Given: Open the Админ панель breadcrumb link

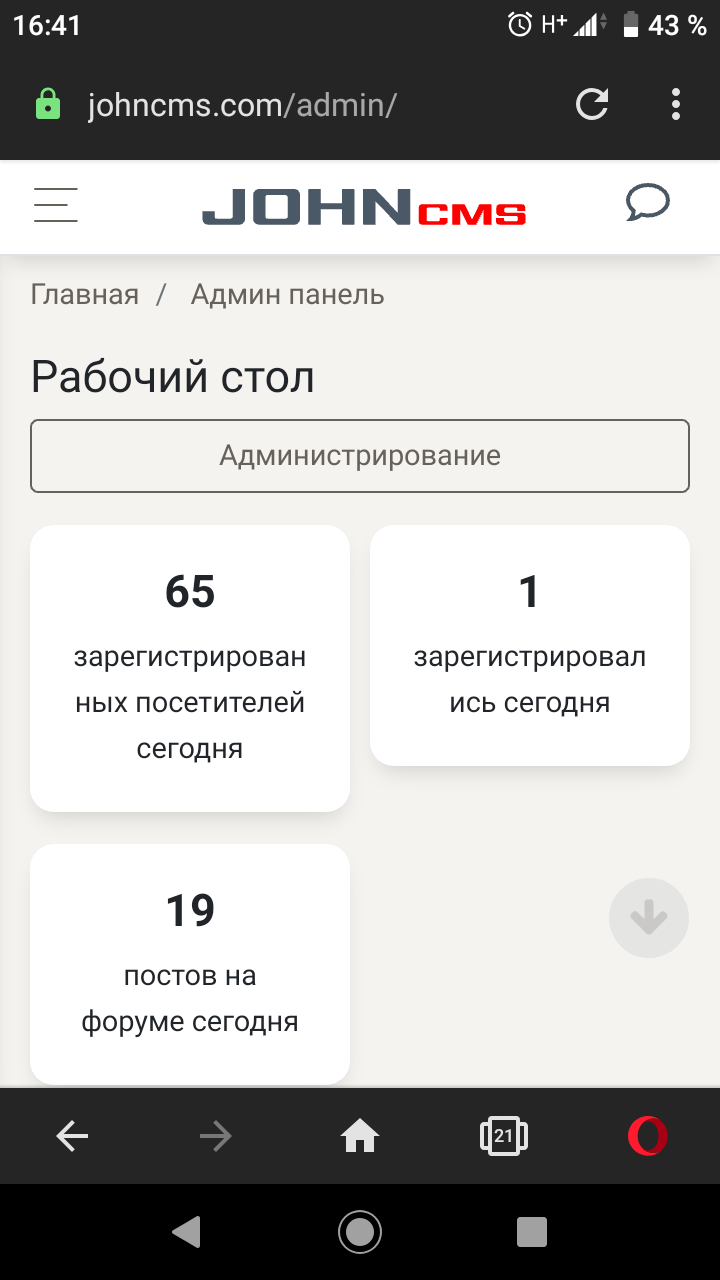Looking at the screenshot, I should (287, 295).
